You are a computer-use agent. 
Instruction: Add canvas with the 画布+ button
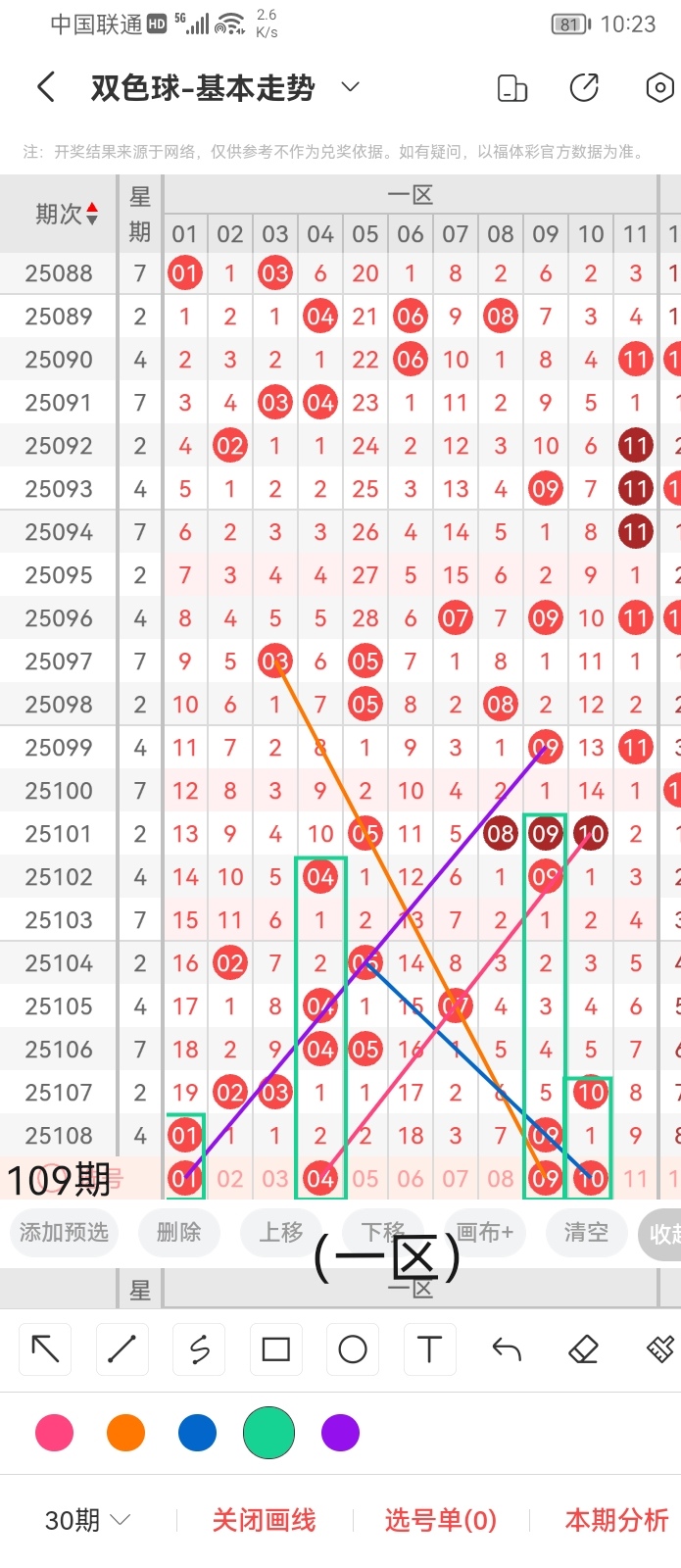click(x=485, y=1232)
